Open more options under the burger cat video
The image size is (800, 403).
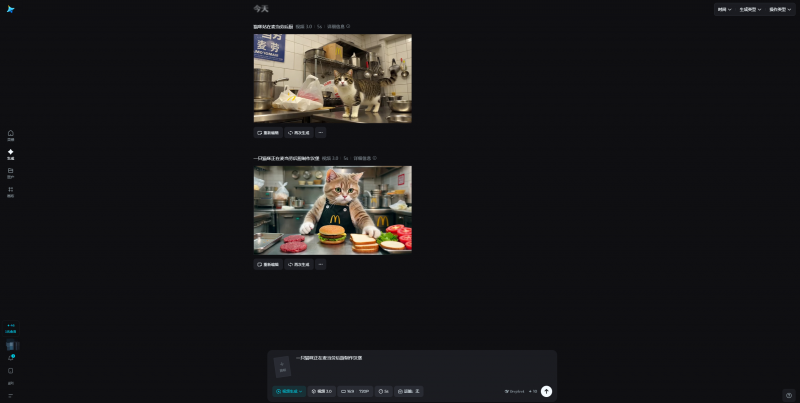pyautogui.click(x=320, y=264)
